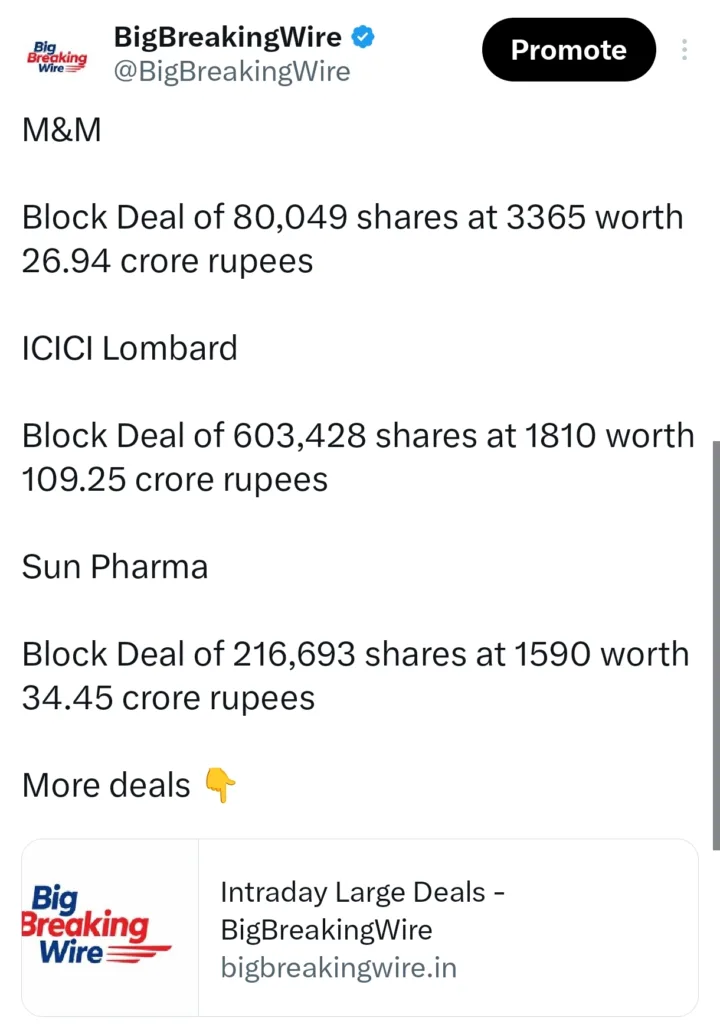Click the @BigBreakingWire handle

pyautogui.click(x=232, y=72)
